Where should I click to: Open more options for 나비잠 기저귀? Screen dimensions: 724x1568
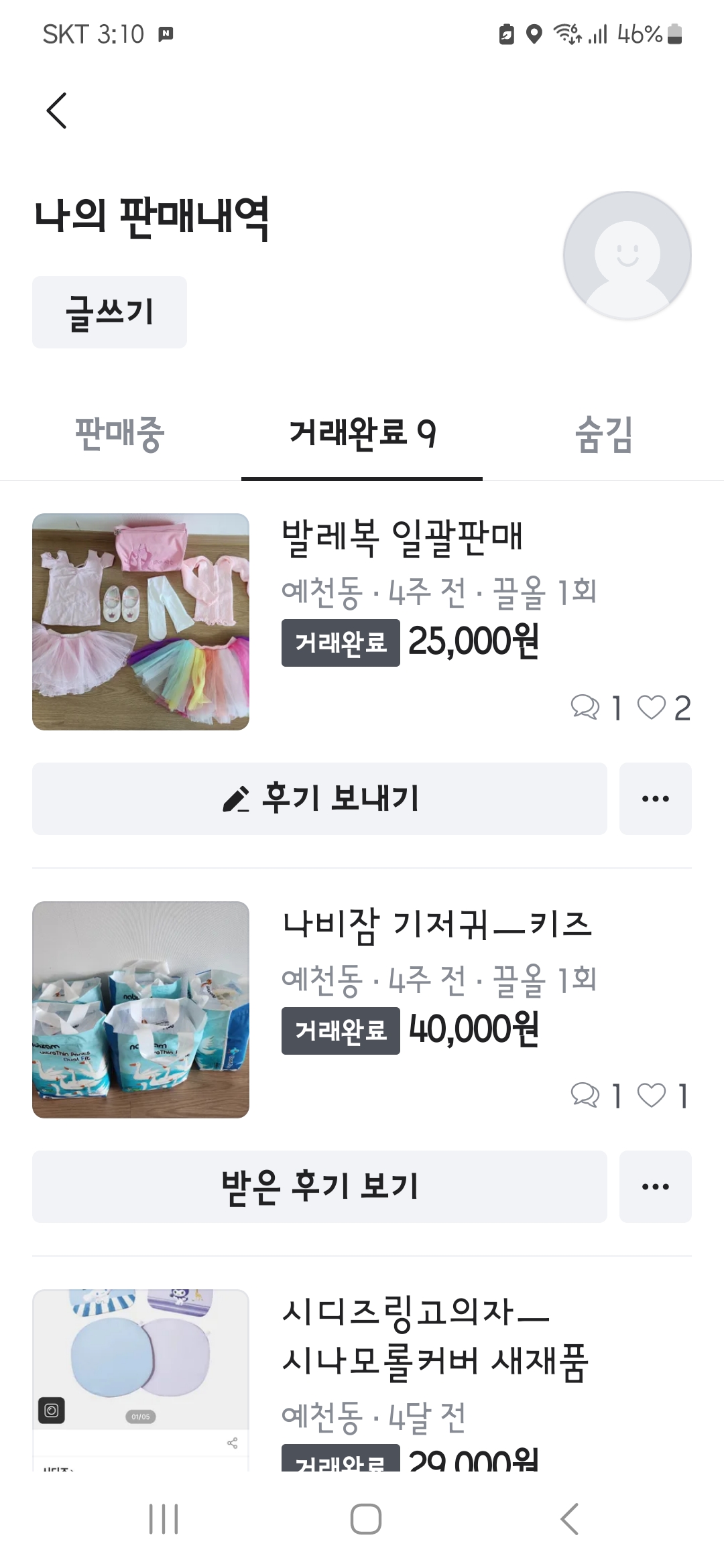(655, 1187)
